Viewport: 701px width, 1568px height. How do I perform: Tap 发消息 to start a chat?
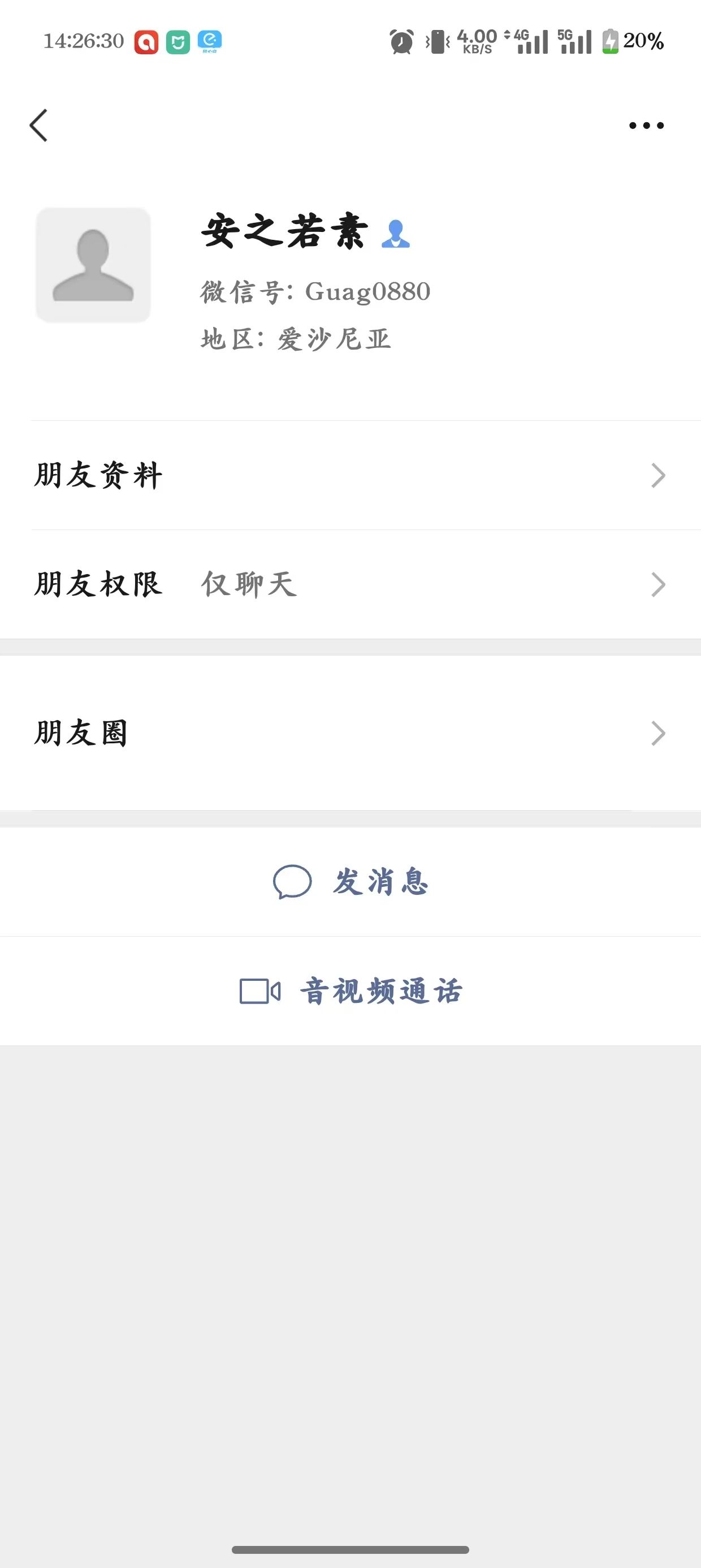coord(381,883)
